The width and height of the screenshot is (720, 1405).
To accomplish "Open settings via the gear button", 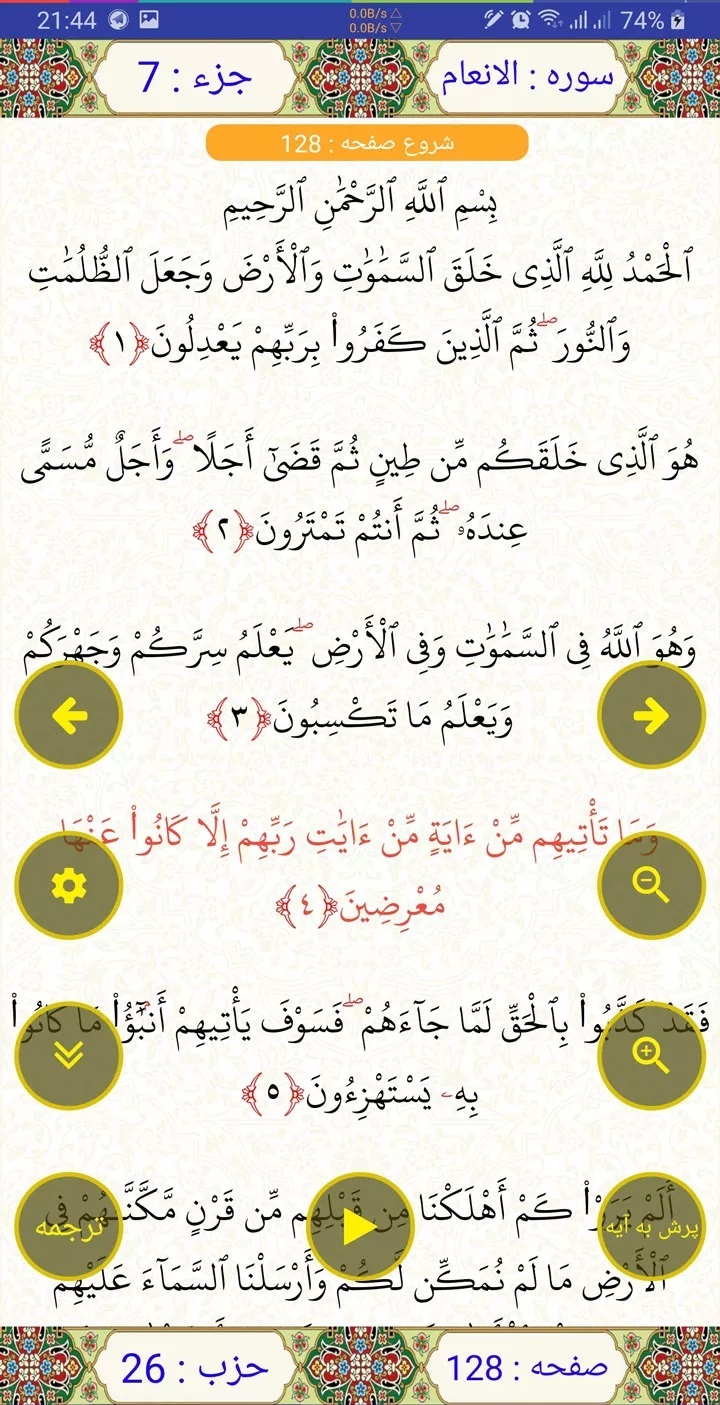I will tap(69, 885).
